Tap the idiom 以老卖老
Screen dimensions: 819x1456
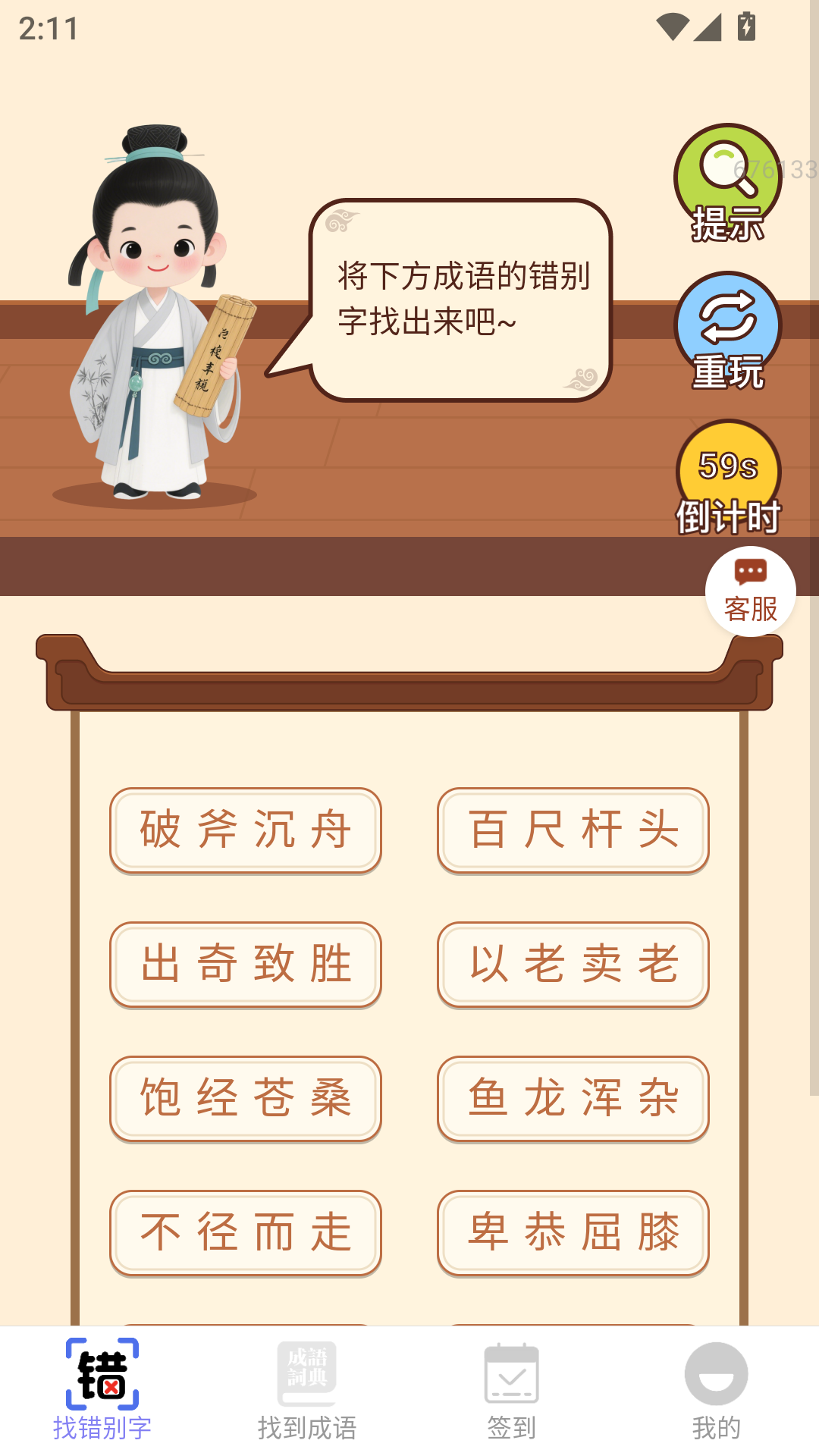coord(573,965)
